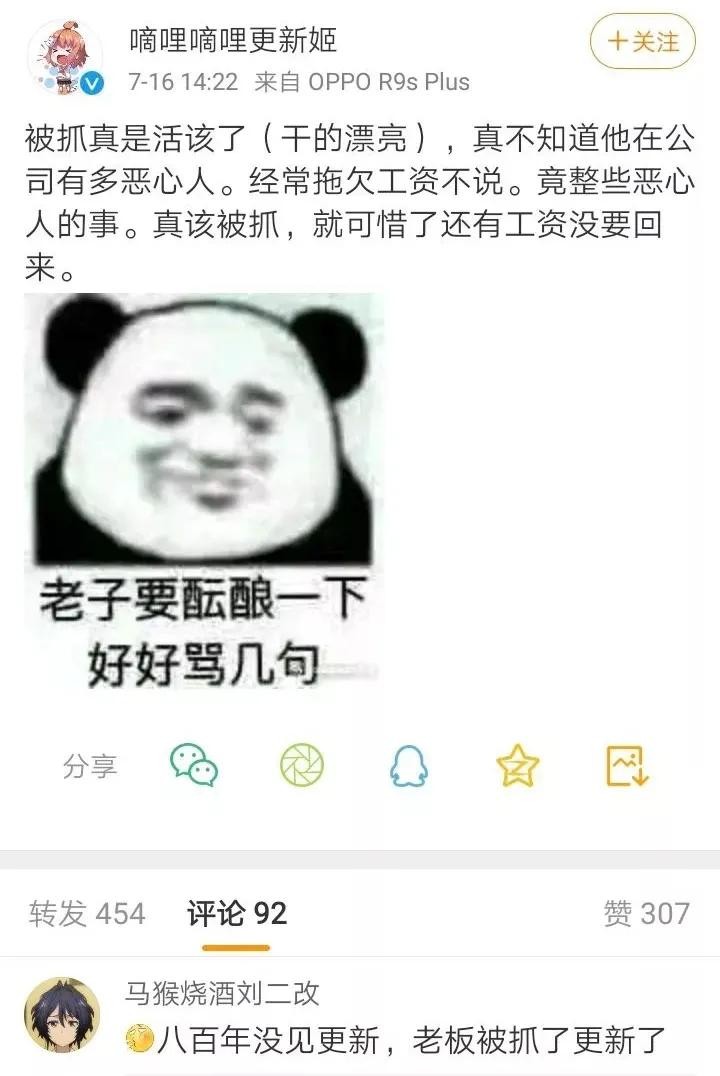Like the post via 赞 307
This screenshot has width=720, height=1076.
(x=646, y=913)
